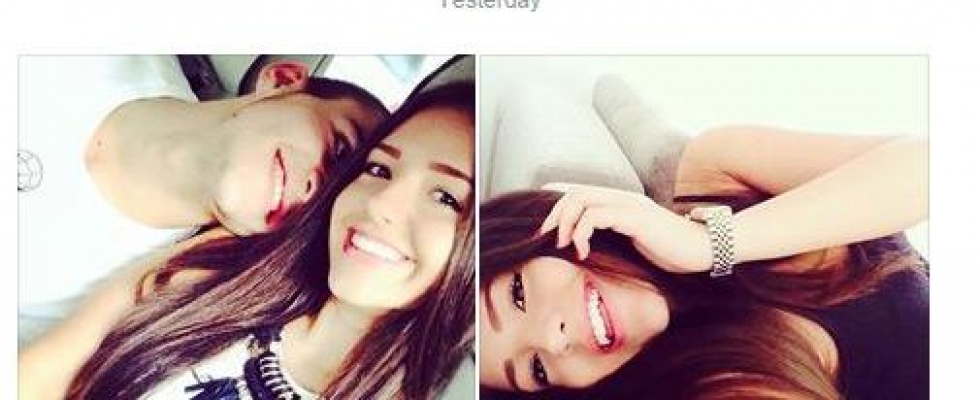Open the photo of the woman with the watch

point(703,227)
